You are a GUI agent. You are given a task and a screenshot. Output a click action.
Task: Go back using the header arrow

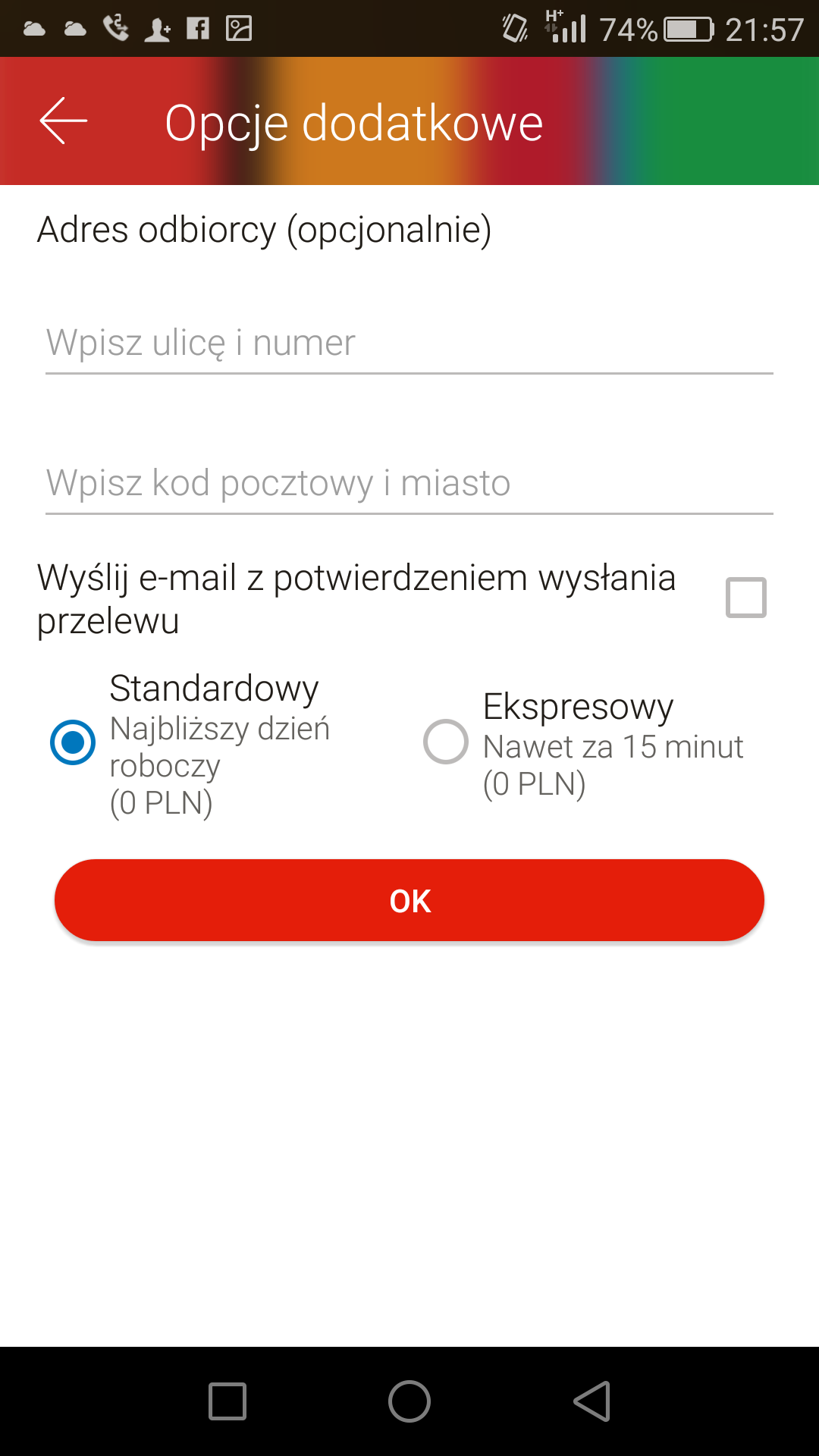pyautogui.click(x=64, y=121)
